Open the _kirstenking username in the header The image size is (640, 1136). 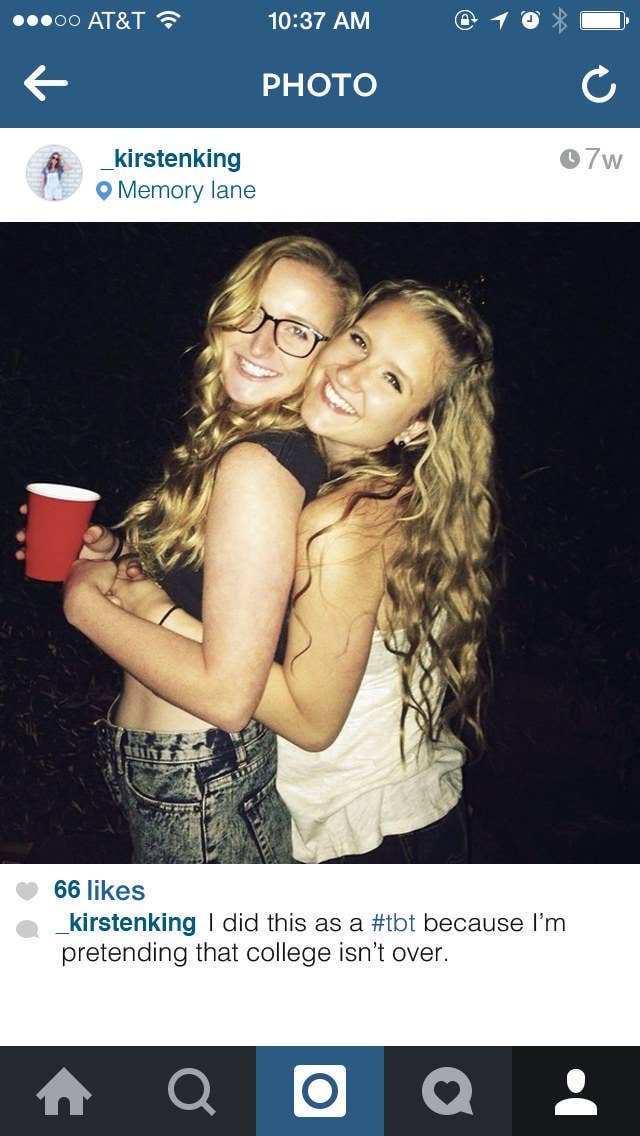click(x=170, y=158)
